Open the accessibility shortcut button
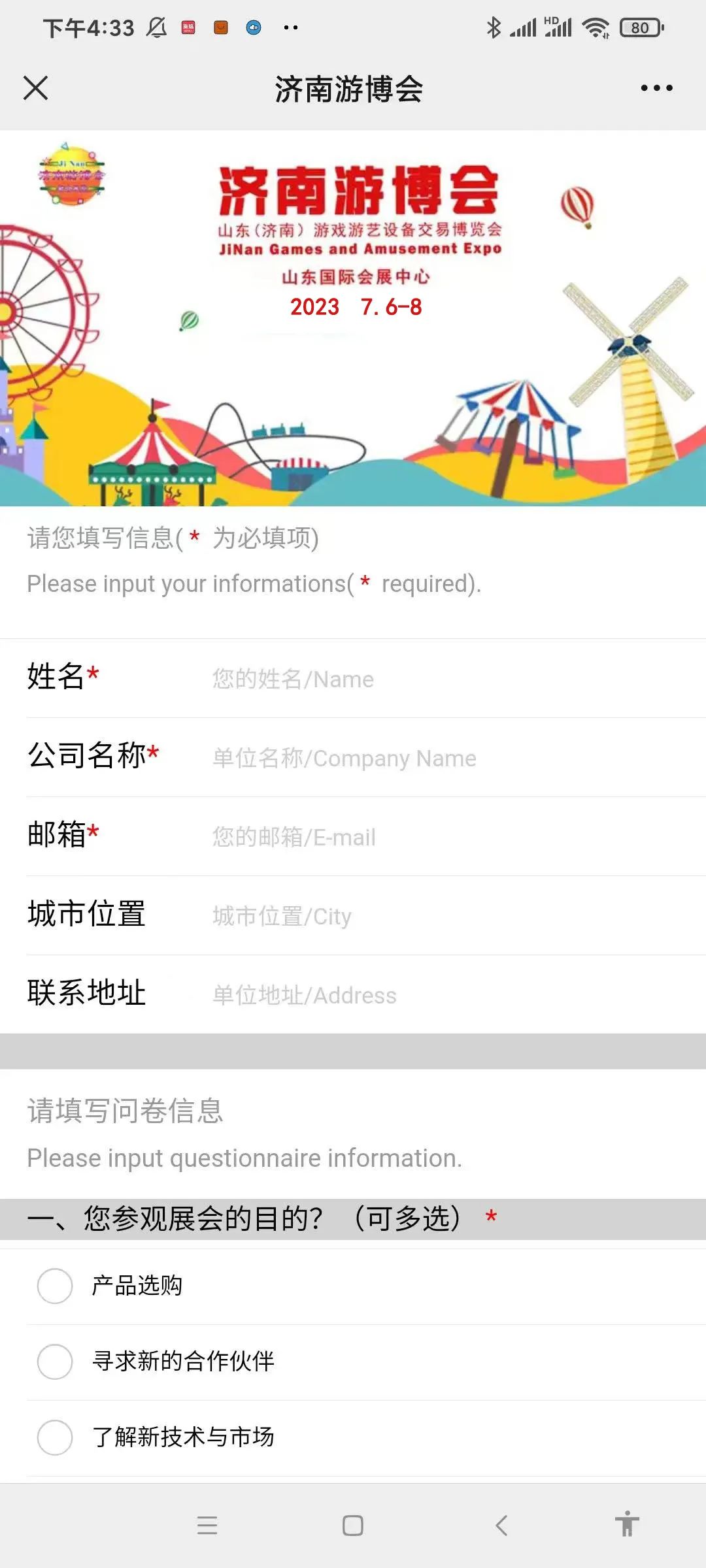This screenshot has height=1568, width=706. click(627, 1524)
